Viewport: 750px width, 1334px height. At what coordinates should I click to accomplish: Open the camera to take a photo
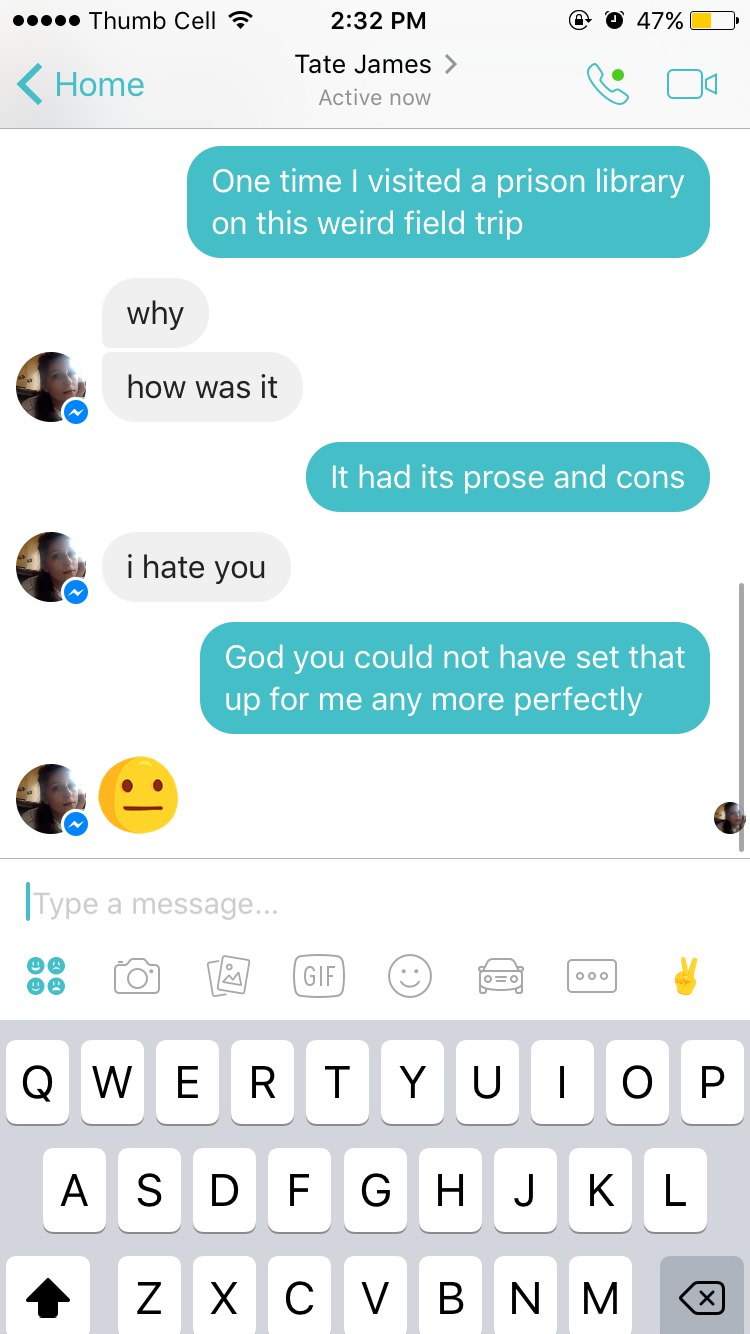click(x=137, y=975)
